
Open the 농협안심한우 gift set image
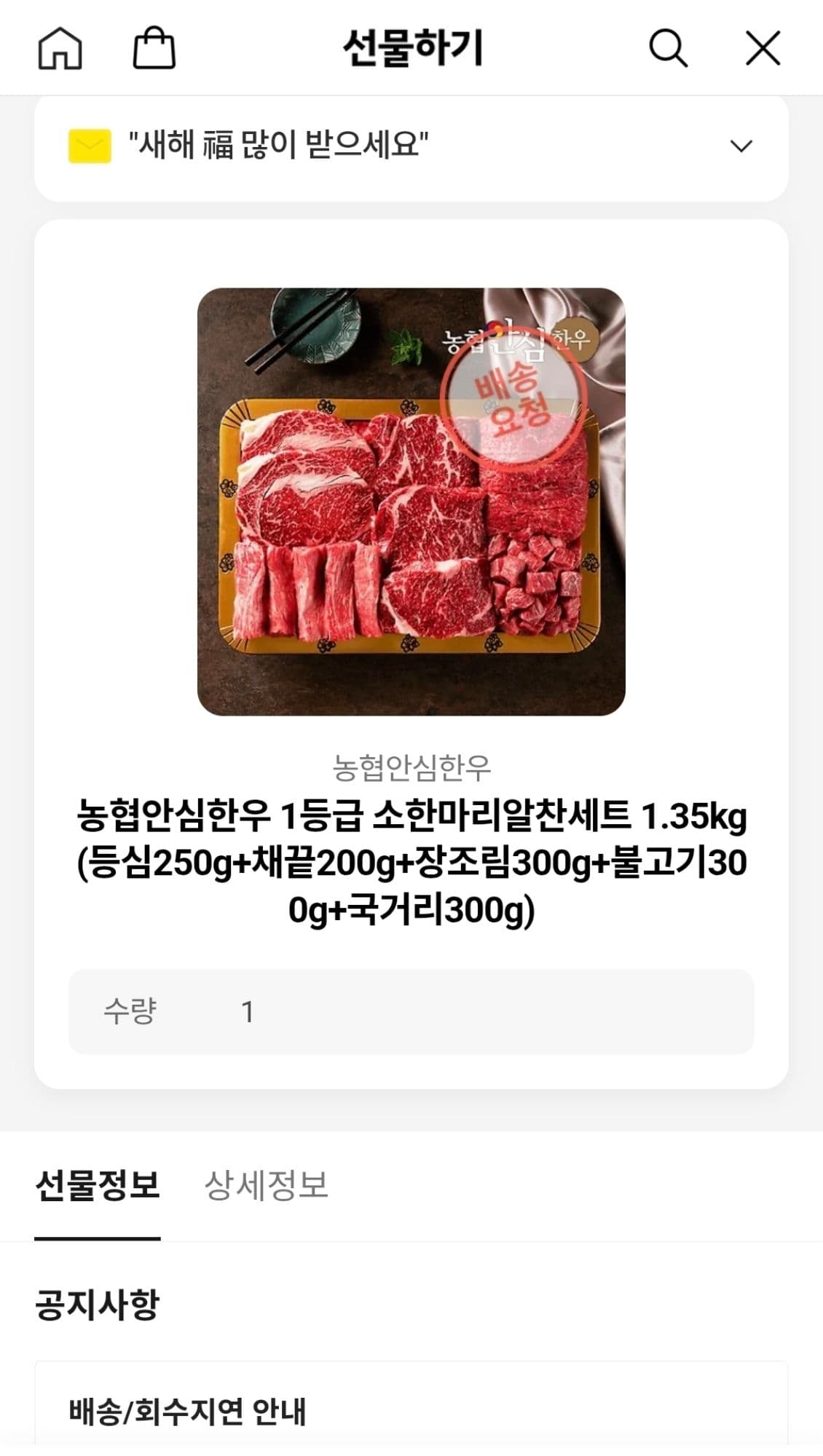[x=411, y=502]
